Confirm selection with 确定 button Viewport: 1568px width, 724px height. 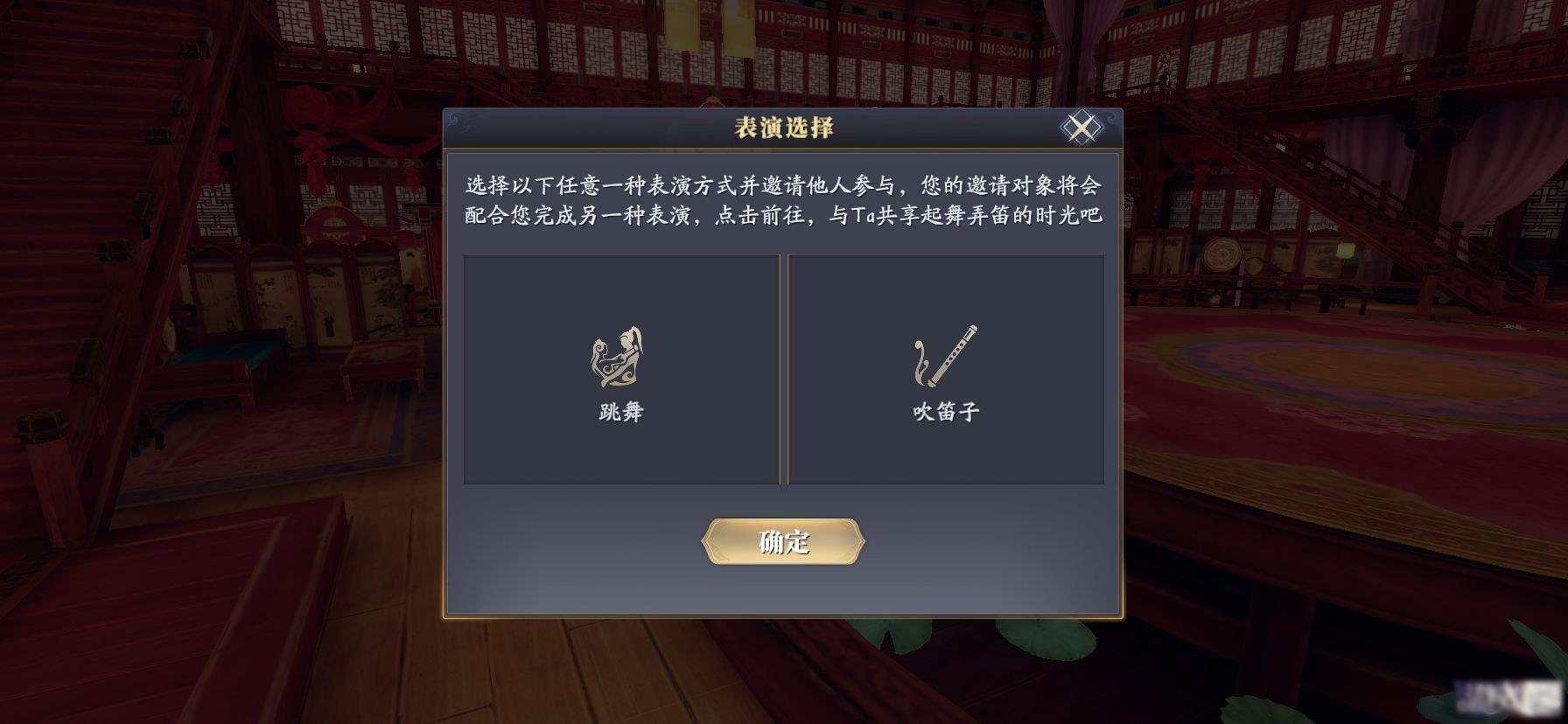(783, 542)
